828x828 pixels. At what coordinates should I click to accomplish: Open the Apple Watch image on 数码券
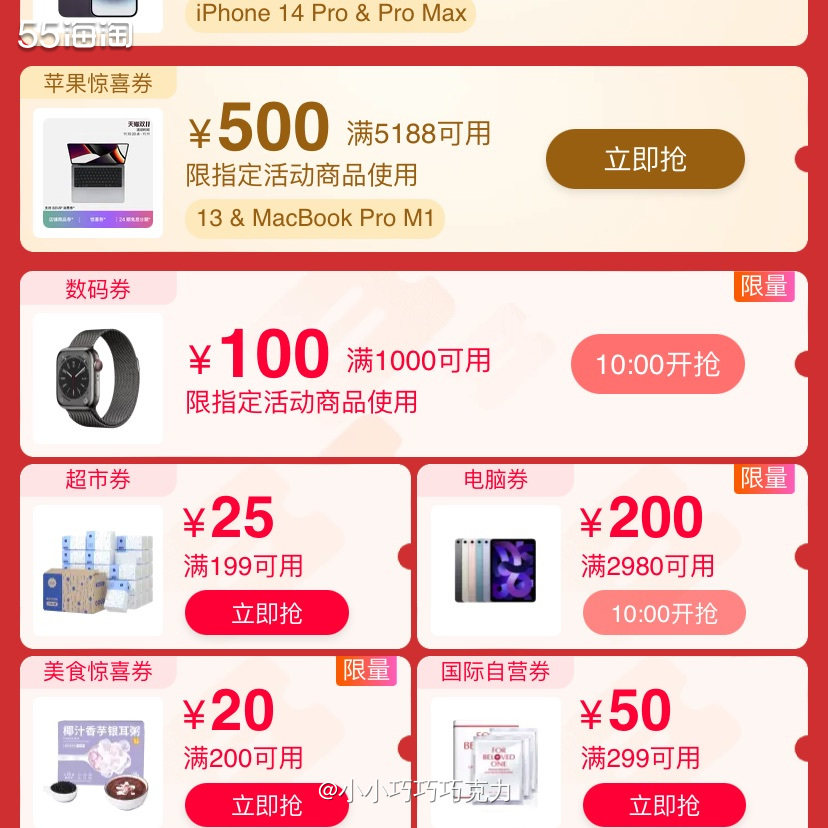[98, 378]
